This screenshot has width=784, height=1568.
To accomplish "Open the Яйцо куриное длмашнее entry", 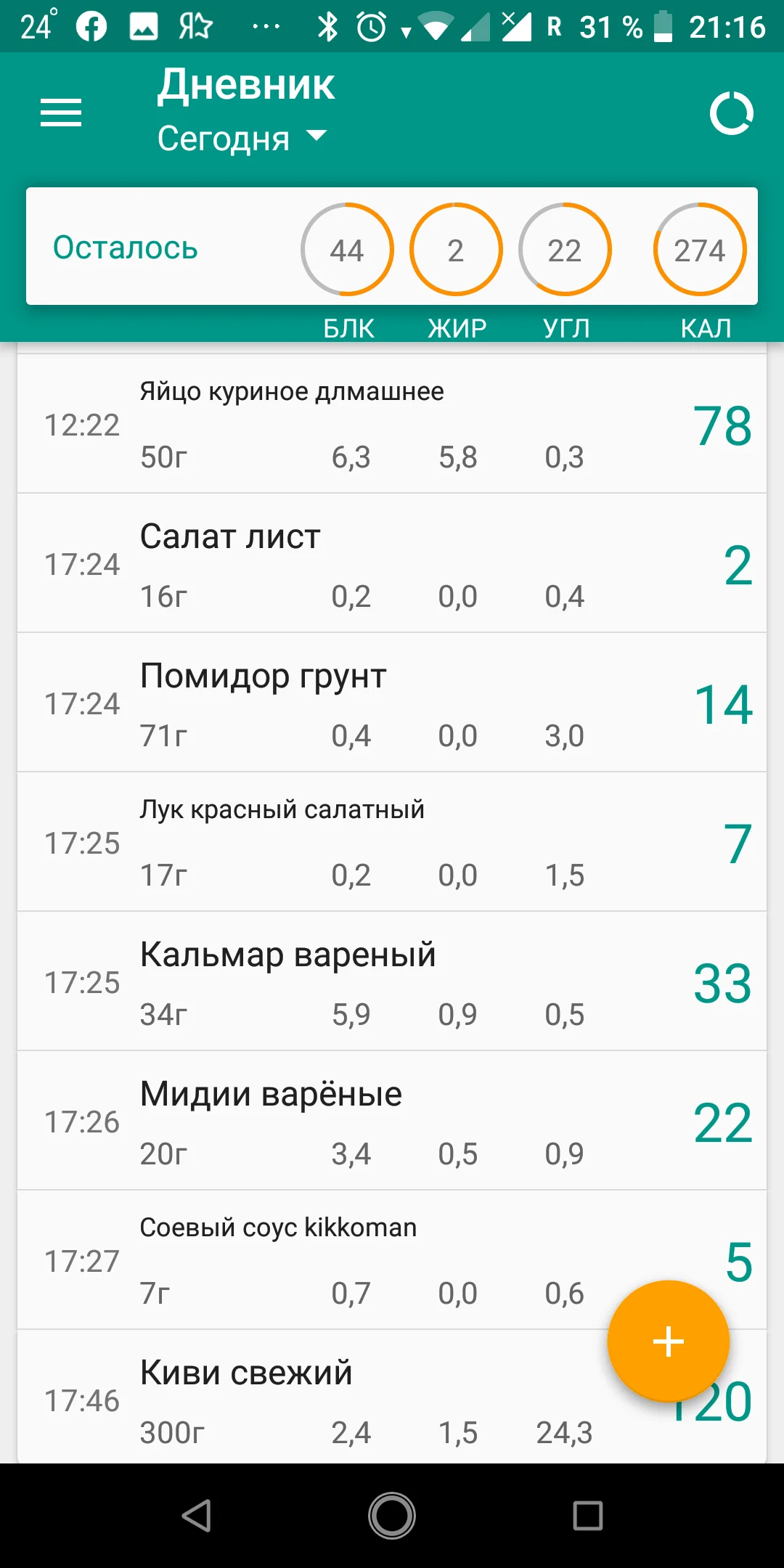I will click(x=392, y=424).
